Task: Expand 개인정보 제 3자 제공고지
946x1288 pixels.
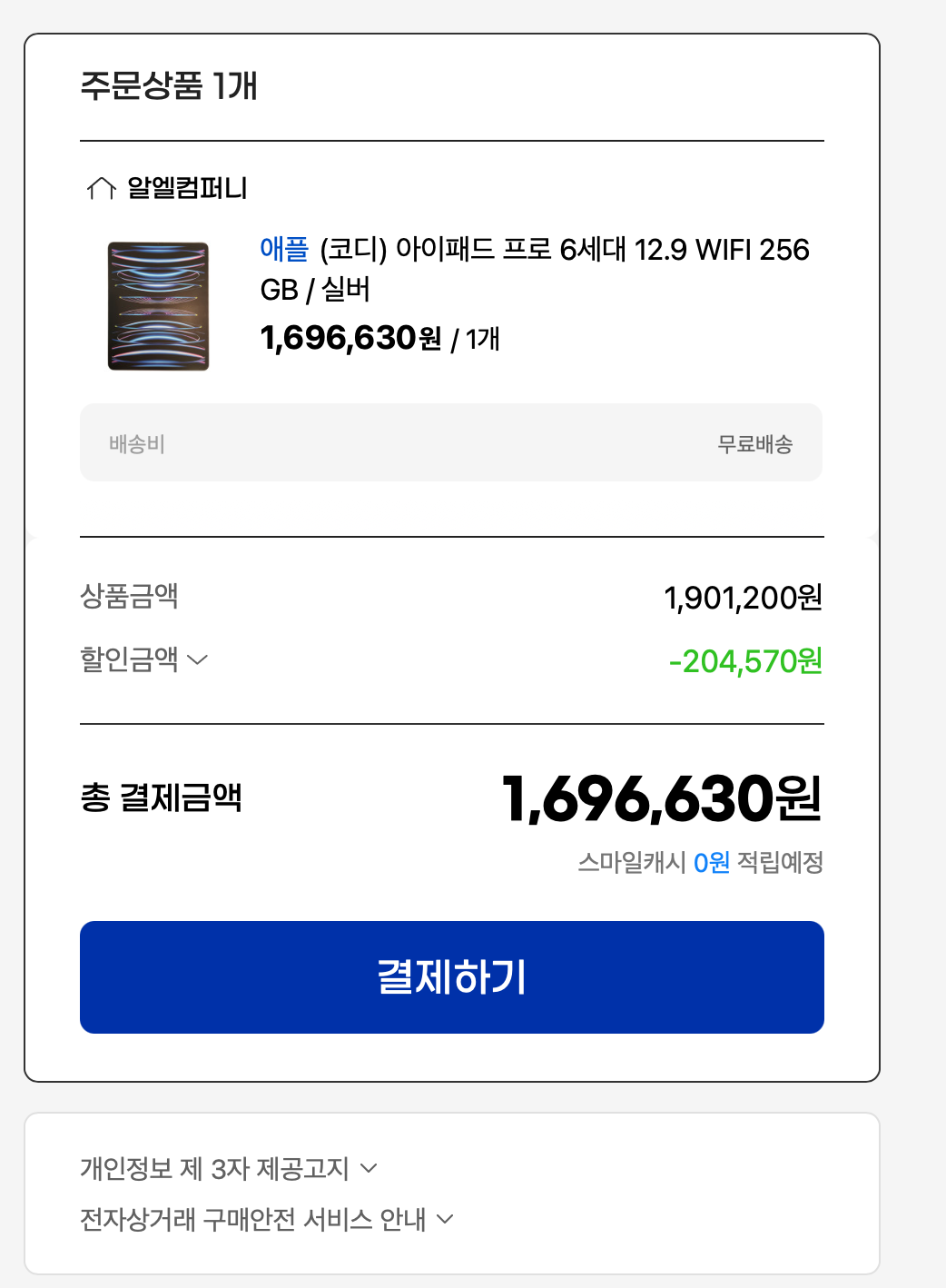Action: point(228,1168)
